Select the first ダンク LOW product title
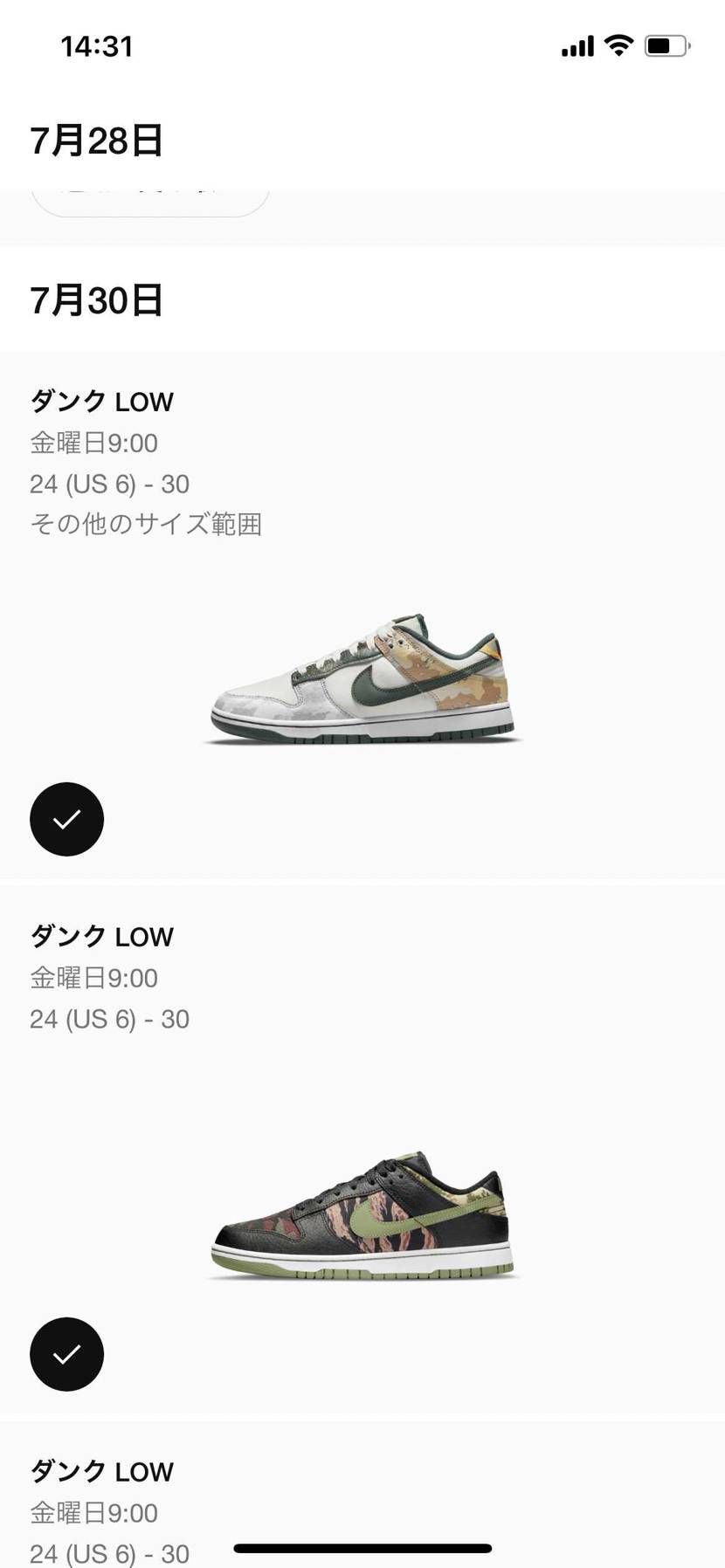The height and width of the screenshot is (1568, 725). coord(102,401)
